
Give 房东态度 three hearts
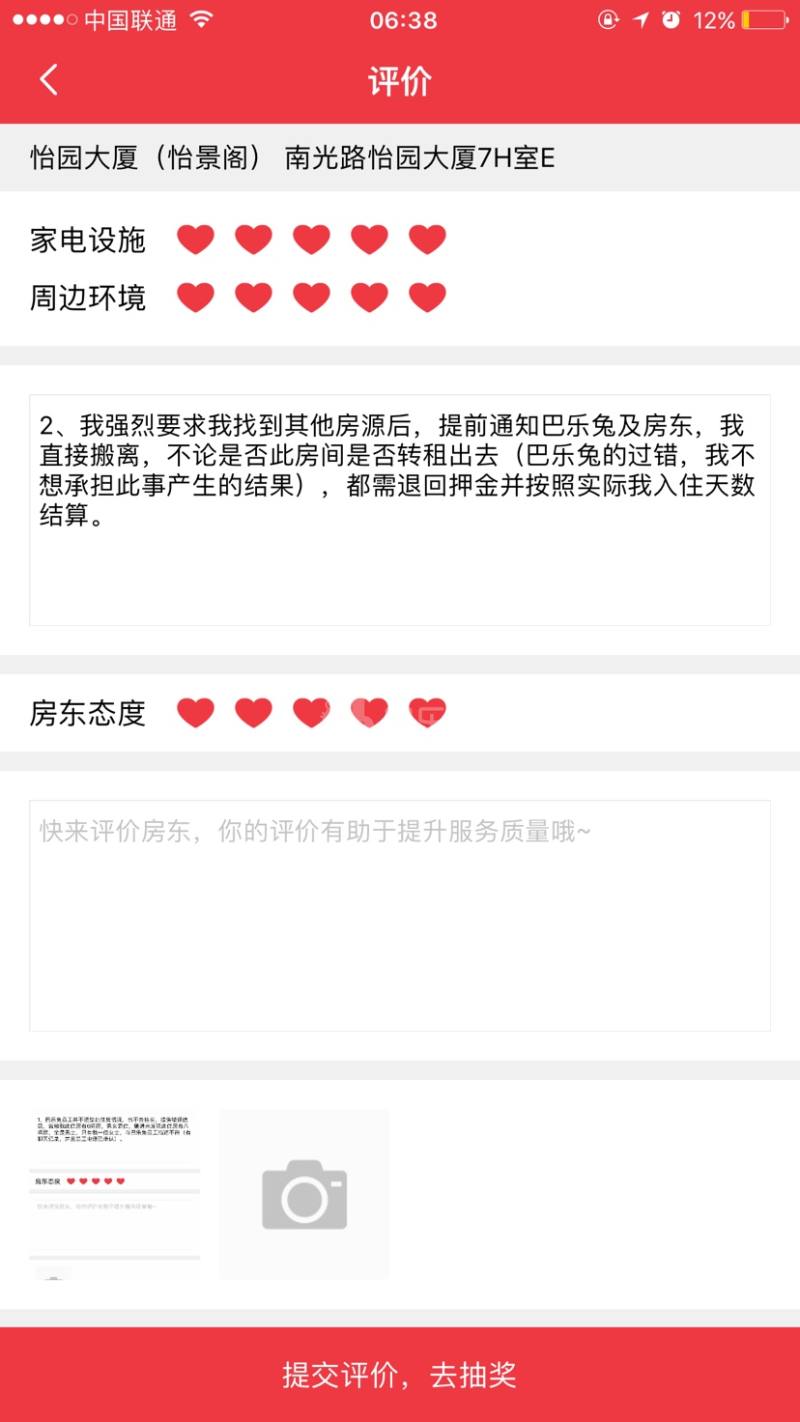[x=311, y=713]
